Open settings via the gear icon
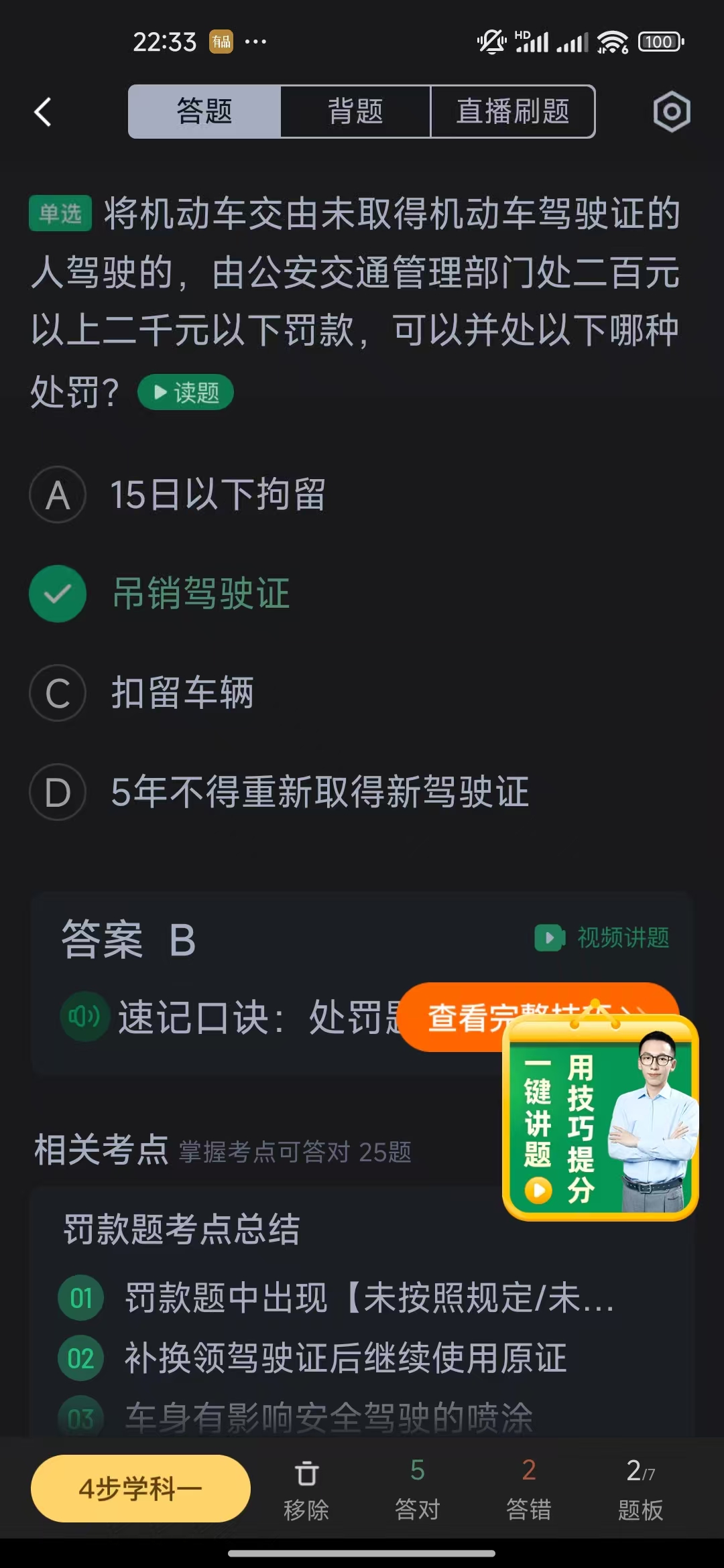Image resolution: width=724 pixels, height=1568 pixels. pyautogui.click(x=671, y=111)
